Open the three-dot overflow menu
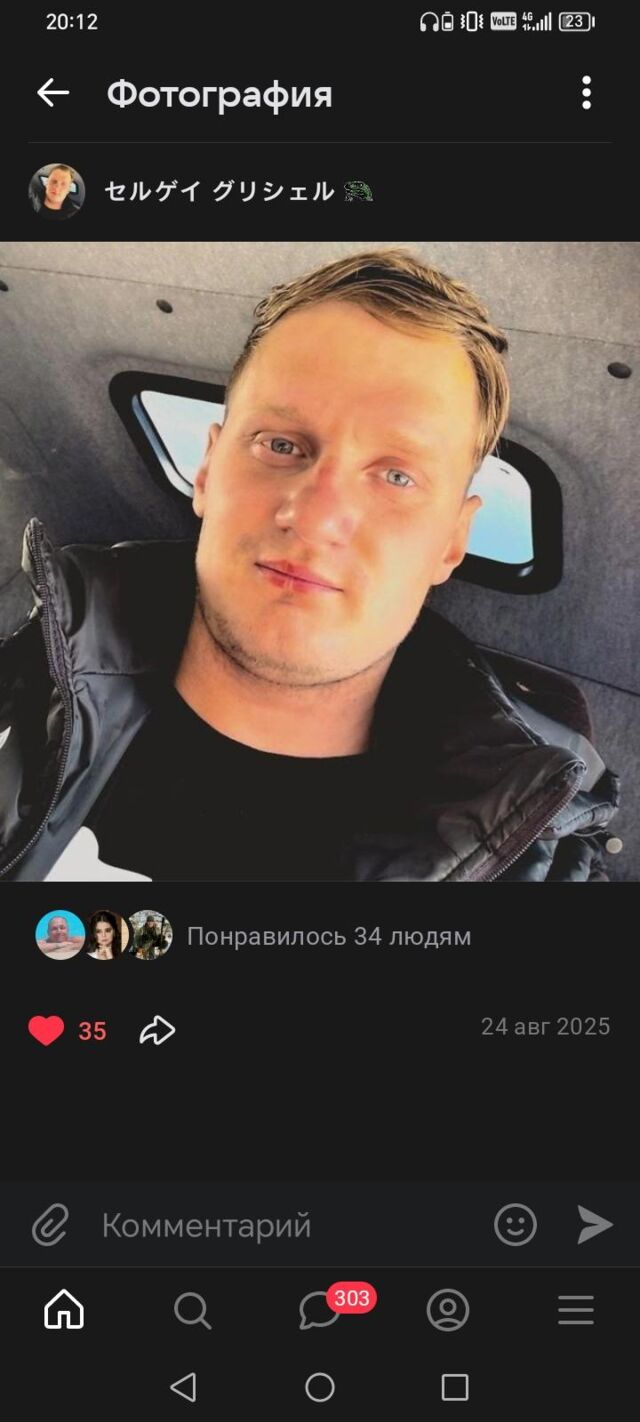 [586, 93]
